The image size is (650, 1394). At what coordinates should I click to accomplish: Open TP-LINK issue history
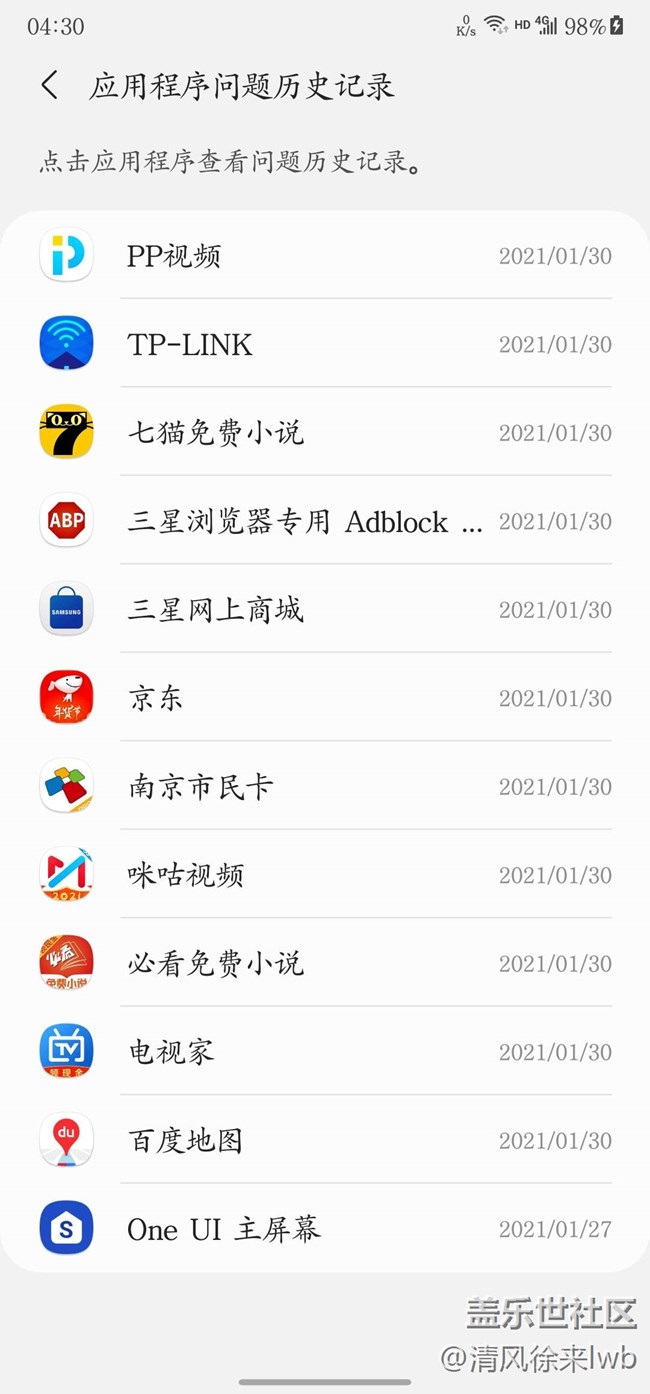click(325, 344)
